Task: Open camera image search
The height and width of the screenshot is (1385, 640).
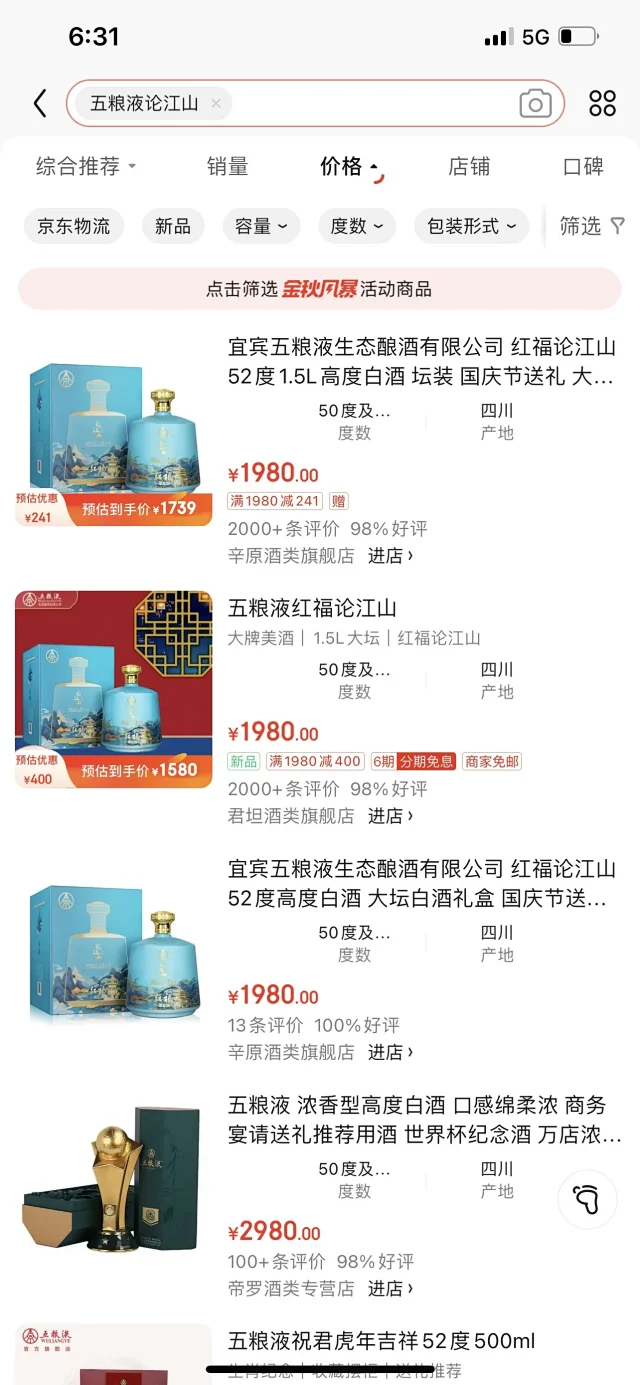Action: pos(535,103)
